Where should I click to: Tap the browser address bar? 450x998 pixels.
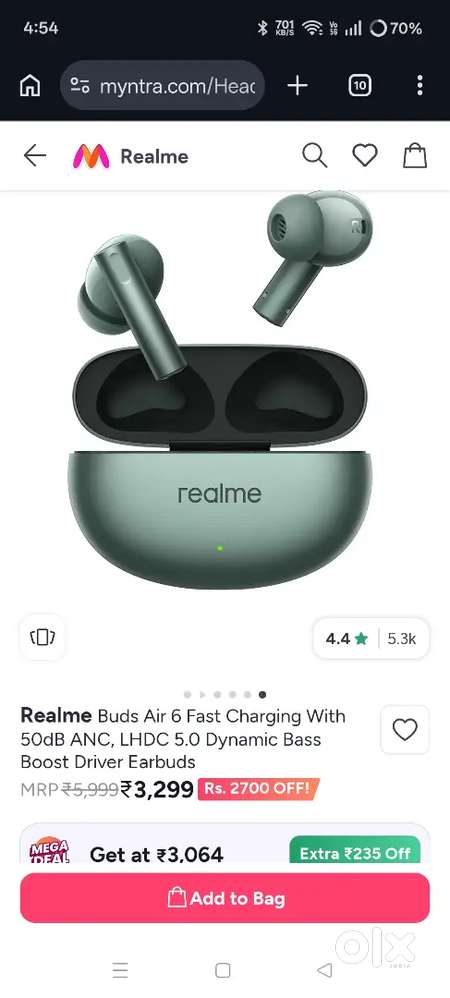pos(163,86)
